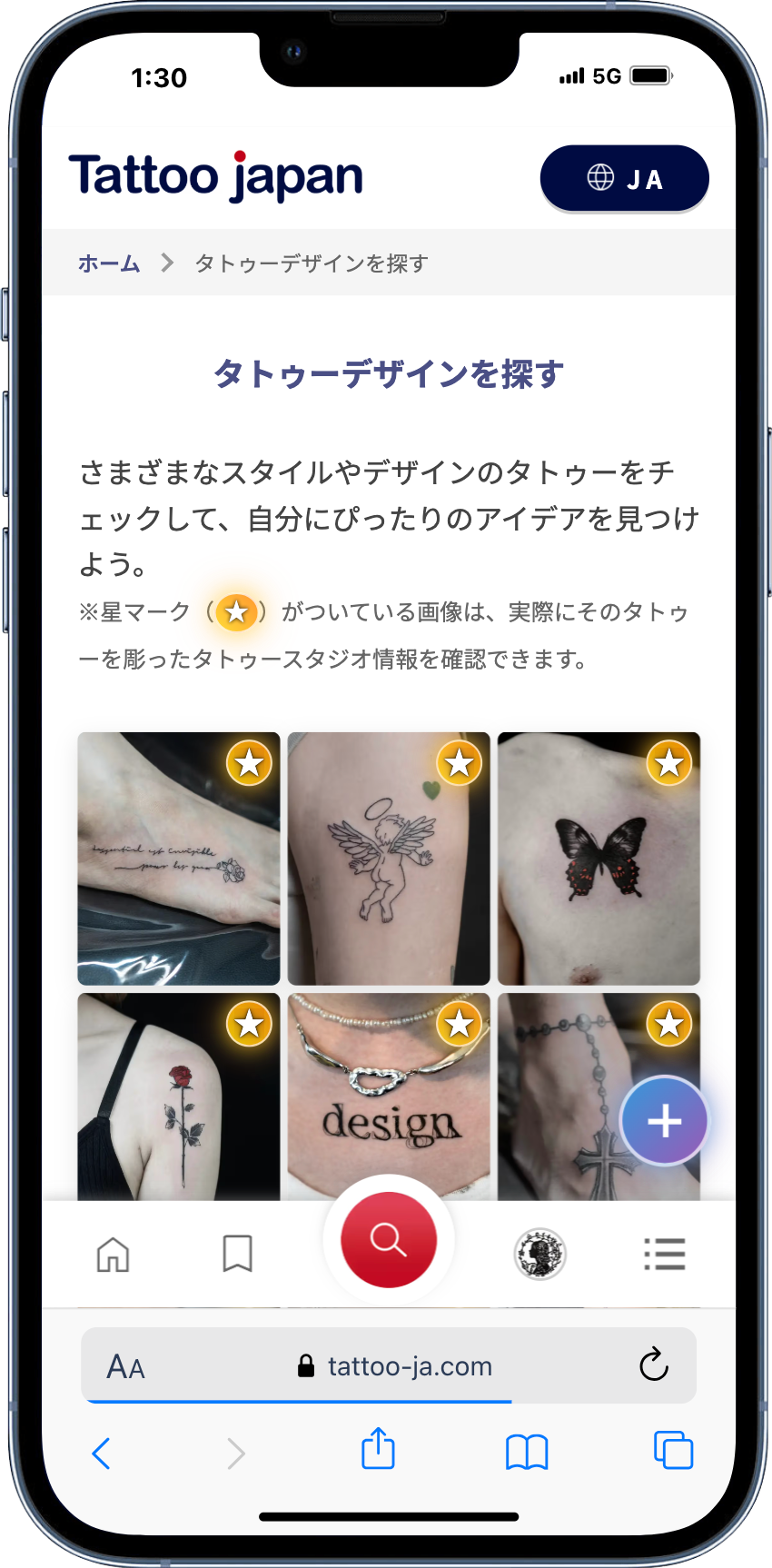Screen dimensions: 772x1568
Task: Open Safari reader AA options
Action: click(125, 1366)
